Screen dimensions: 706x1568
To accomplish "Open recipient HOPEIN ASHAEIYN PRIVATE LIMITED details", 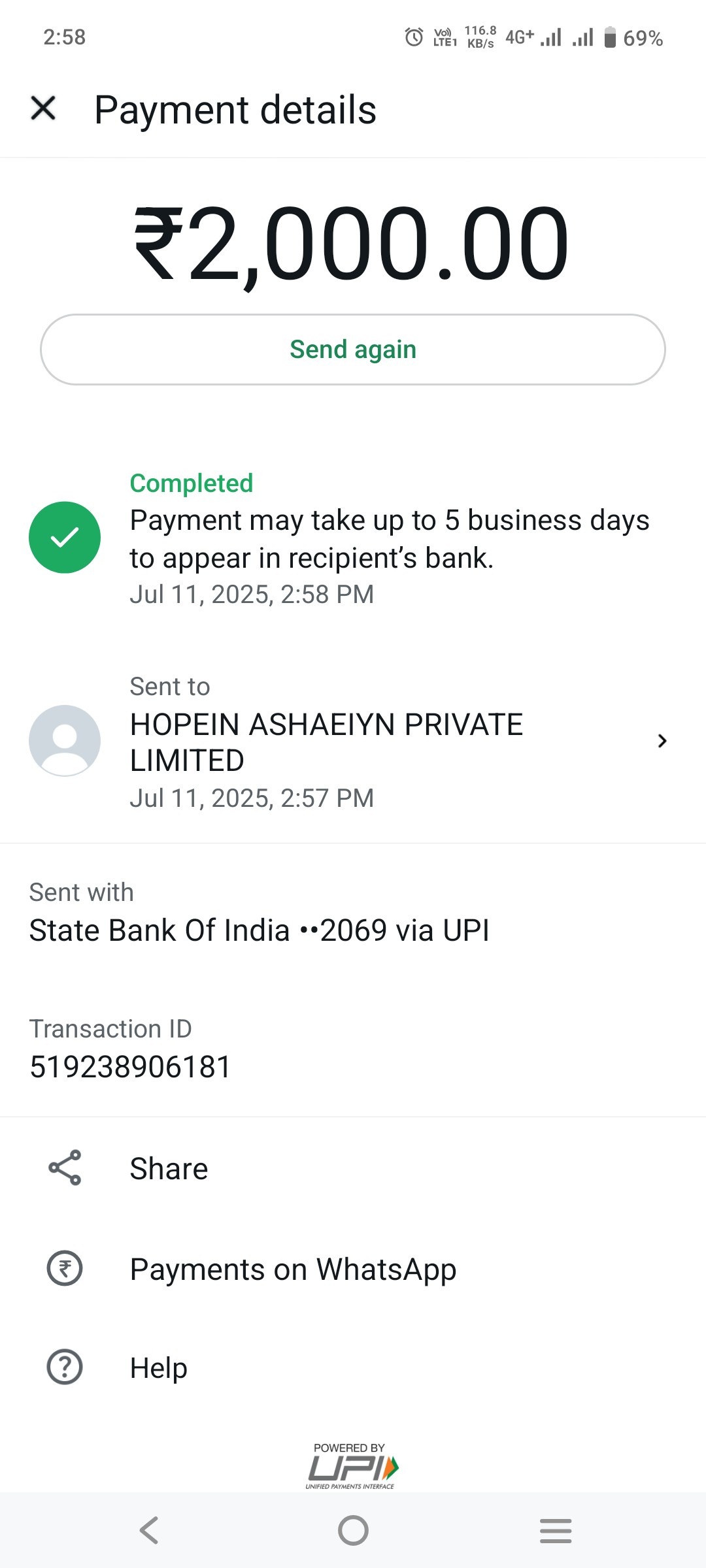I will [353, 742].
